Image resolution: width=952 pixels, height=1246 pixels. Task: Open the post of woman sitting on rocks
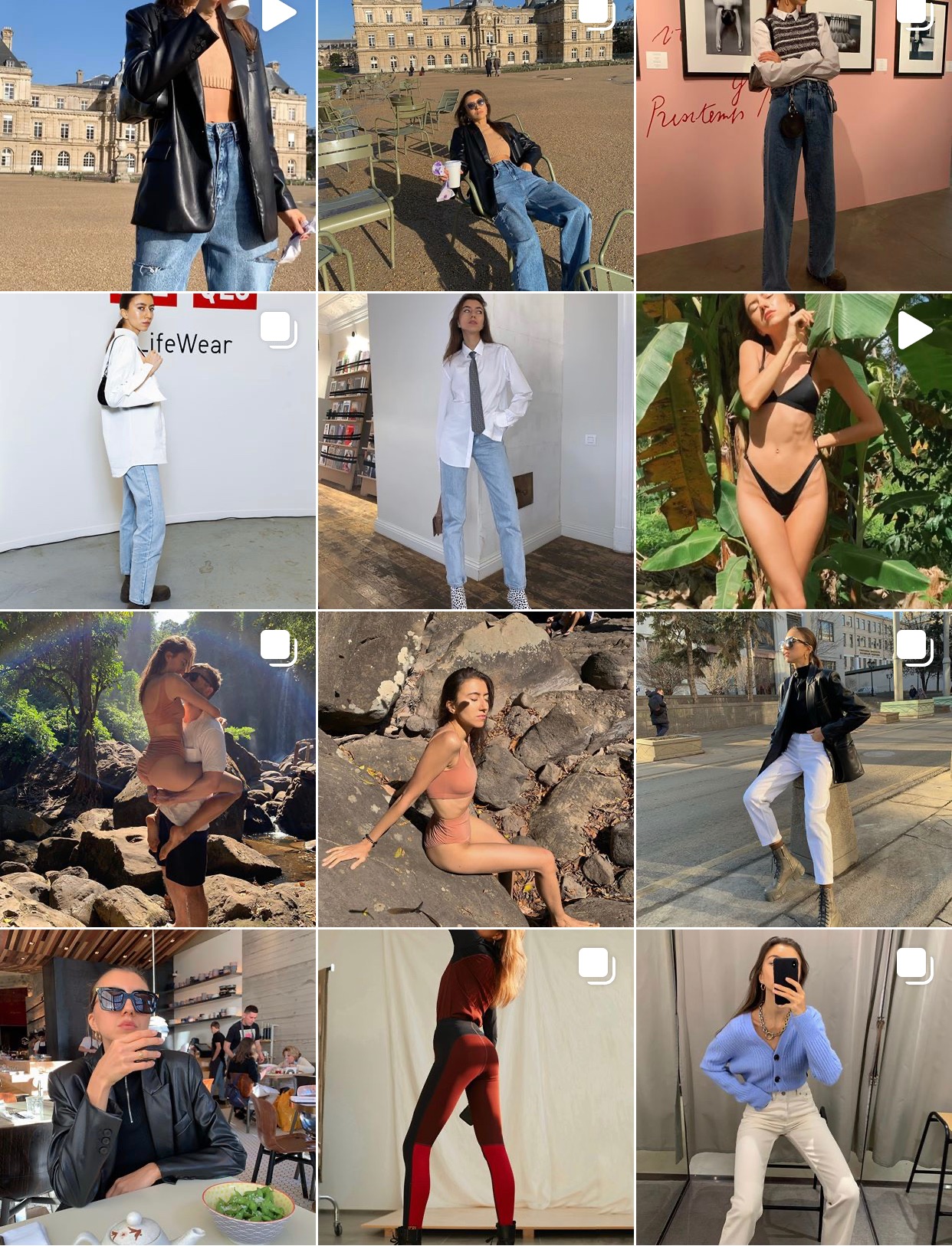[x=475, y=769]
